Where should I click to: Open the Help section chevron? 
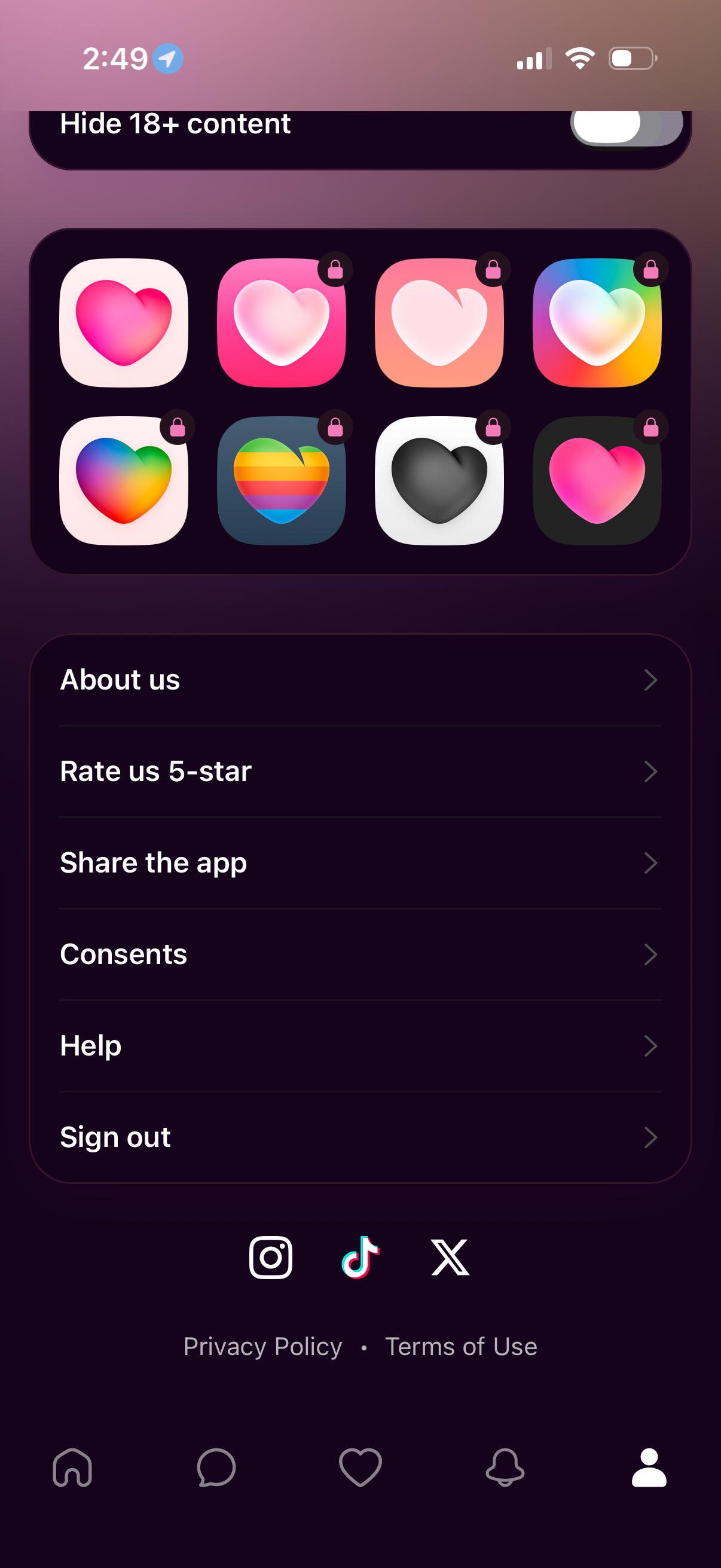650,1047
